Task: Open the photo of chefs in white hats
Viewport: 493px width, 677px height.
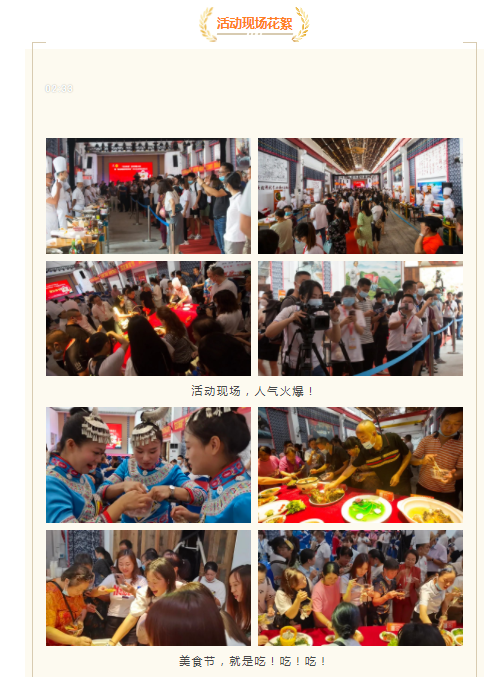Action: point(148,196)
